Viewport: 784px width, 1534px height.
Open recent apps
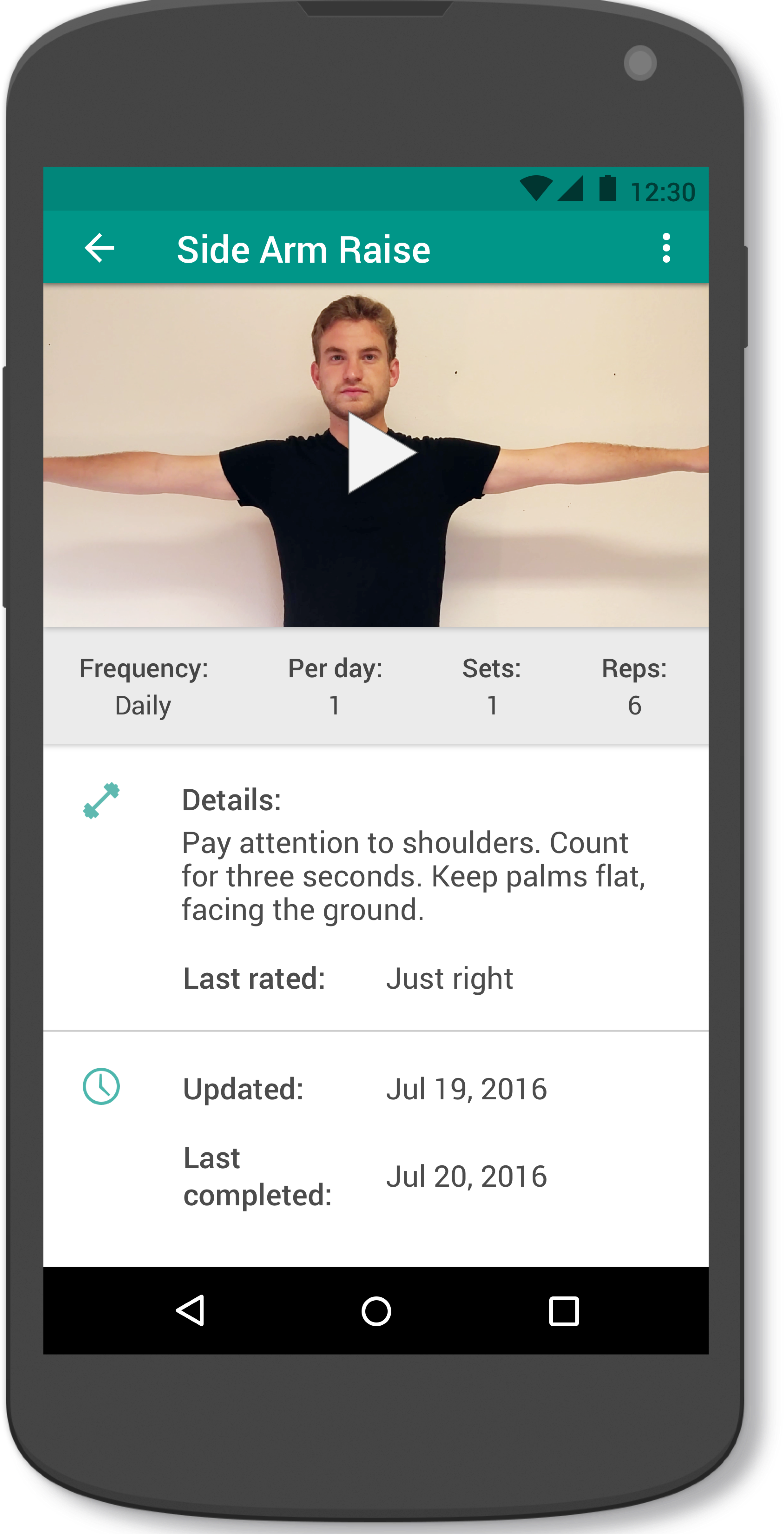coord(563,1311)
